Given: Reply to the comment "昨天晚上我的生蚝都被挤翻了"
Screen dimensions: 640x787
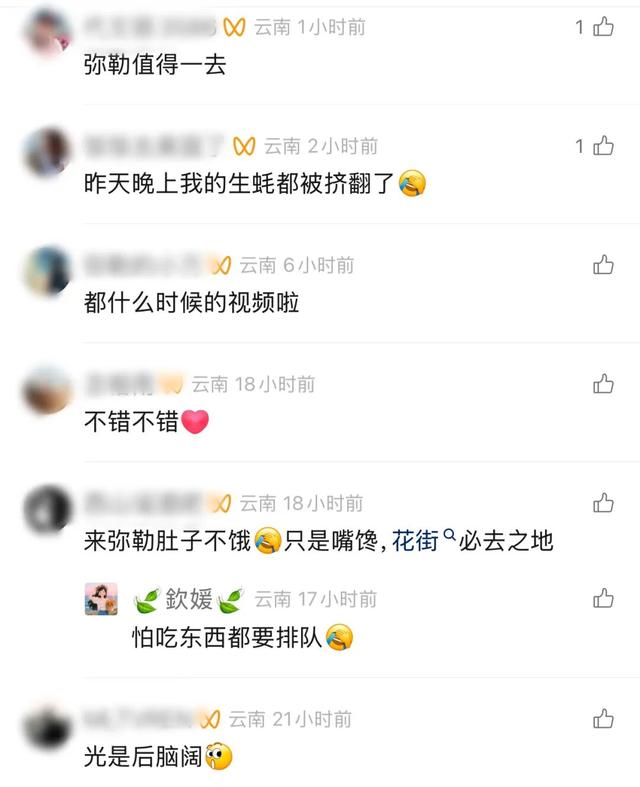Looking at the screenshot, I should point(254,184).
